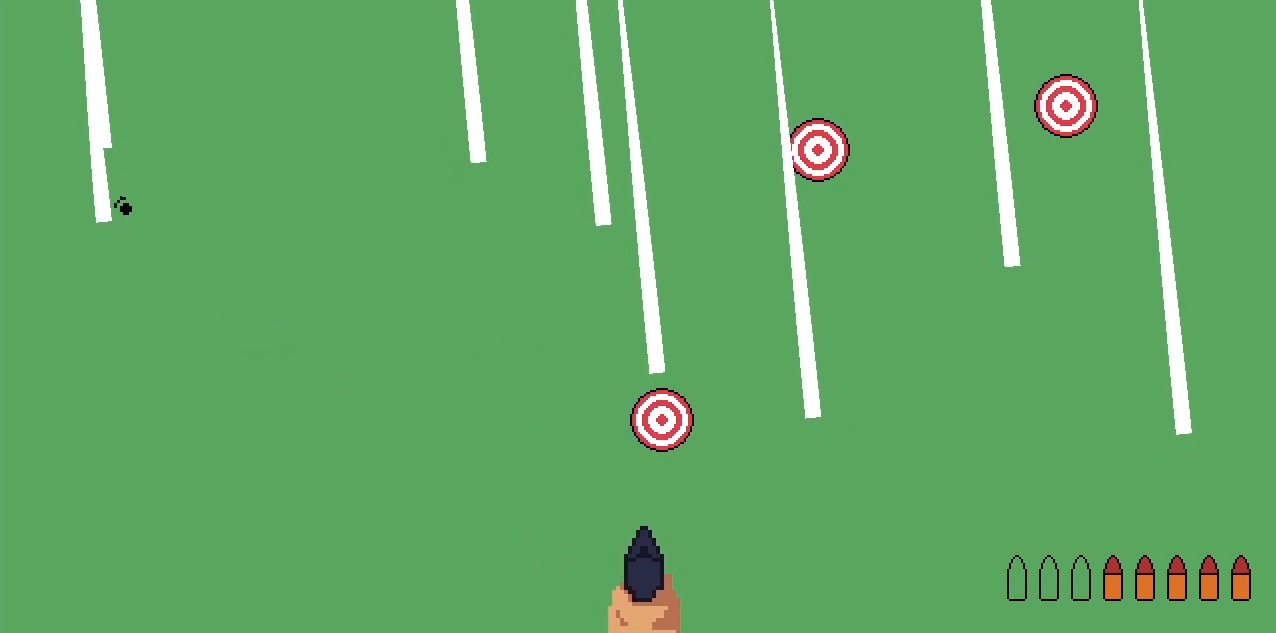Screen dimensions: 1276x633
Task: Shoot the bullseye target closest to the pistol
Action: pyautogui.click(x=662, y=420)
